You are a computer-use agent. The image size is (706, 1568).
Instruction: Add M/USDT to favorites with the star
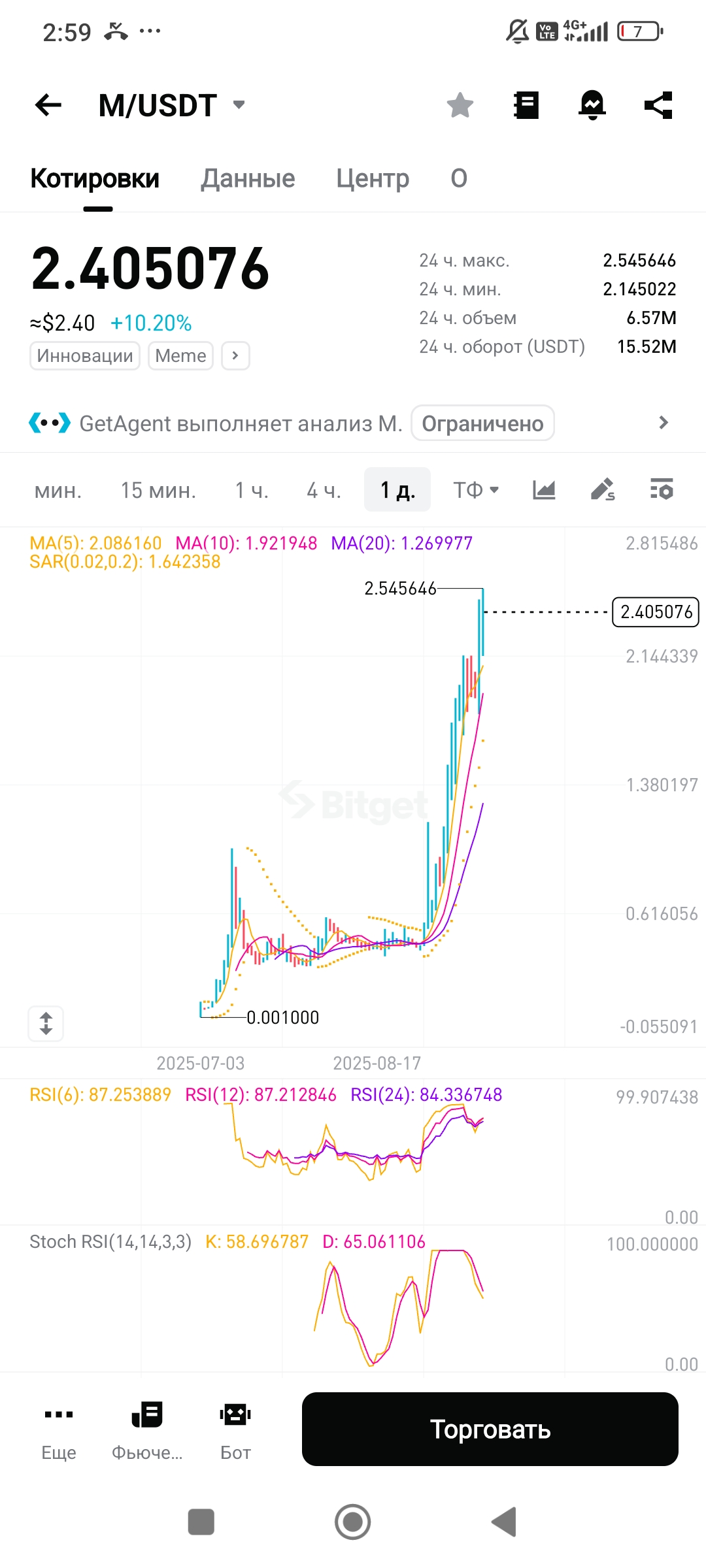coord(460,105)
